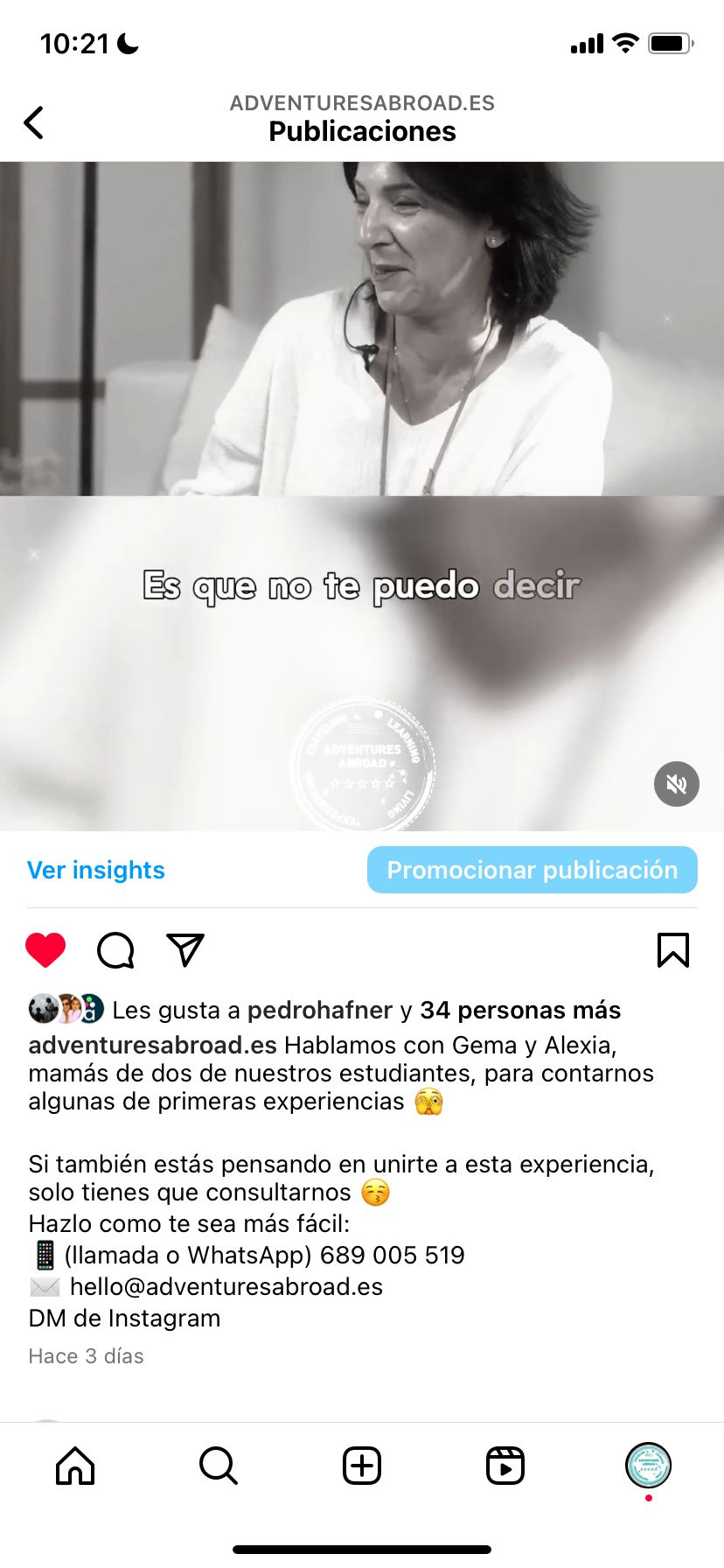
Task: Open comments on this post
Action: pos(115,950)
